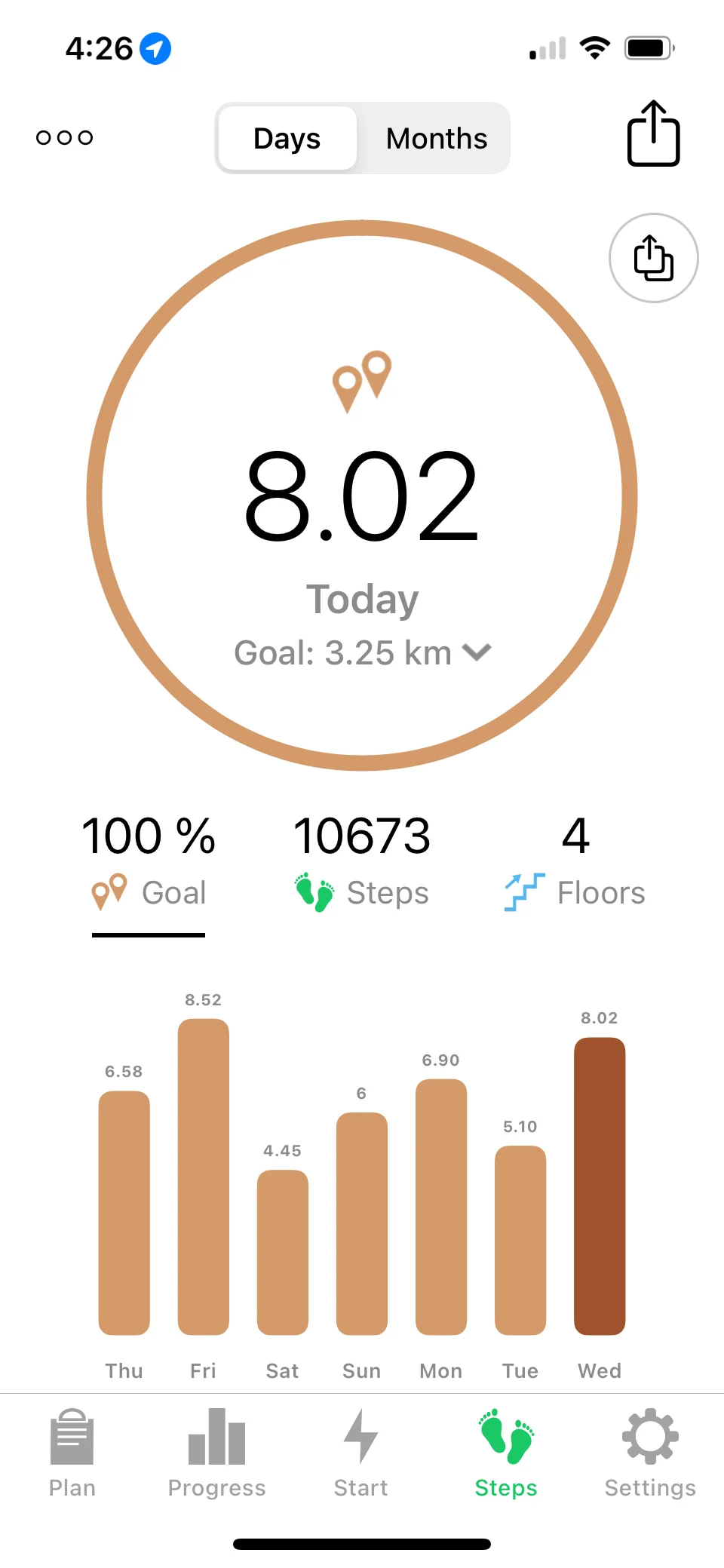Switch to the Days view
Screen dimensions: 724x1568
(x=287, y=139)
